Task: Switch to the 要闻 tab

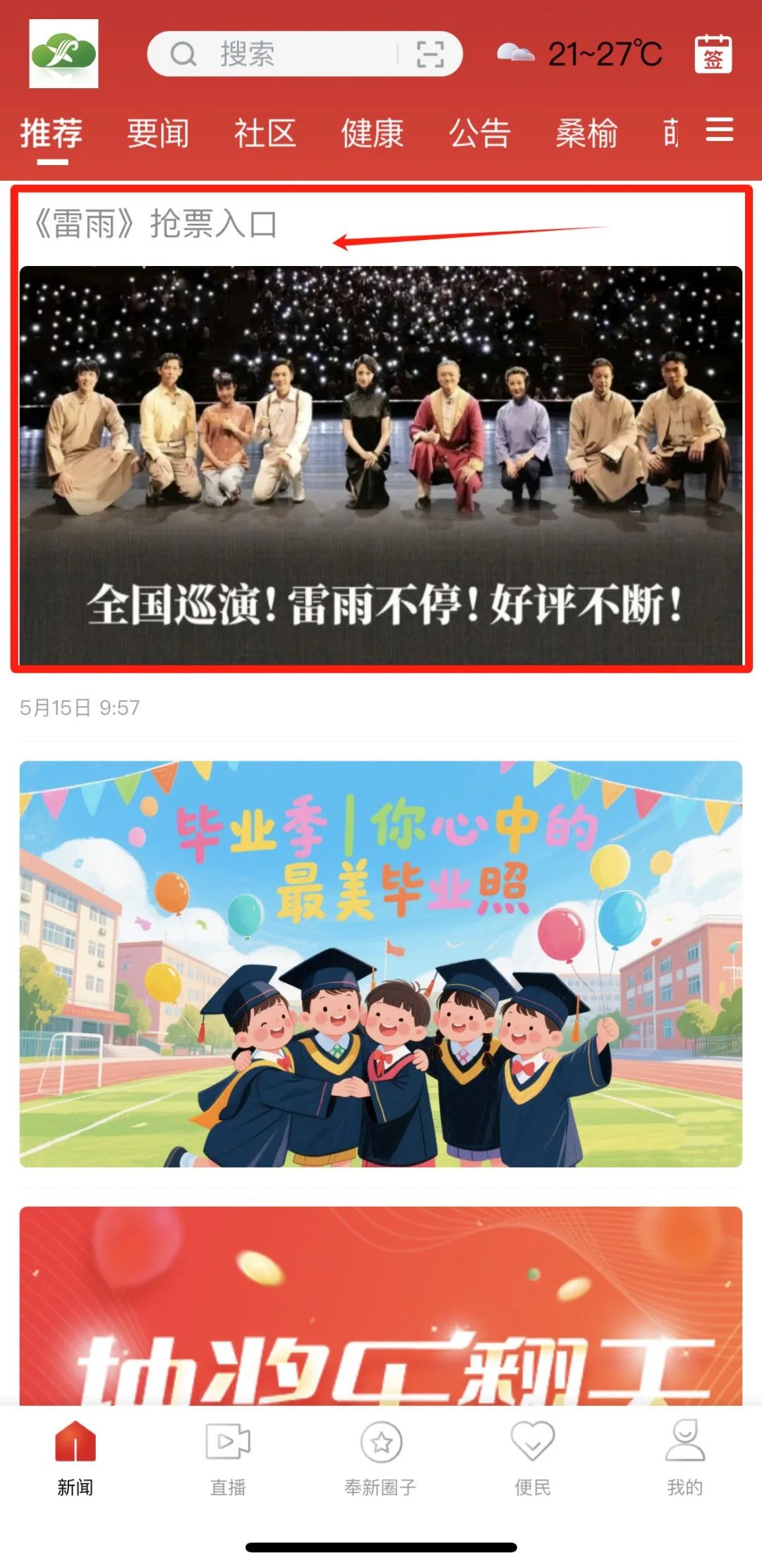Action: pos(158,133)
